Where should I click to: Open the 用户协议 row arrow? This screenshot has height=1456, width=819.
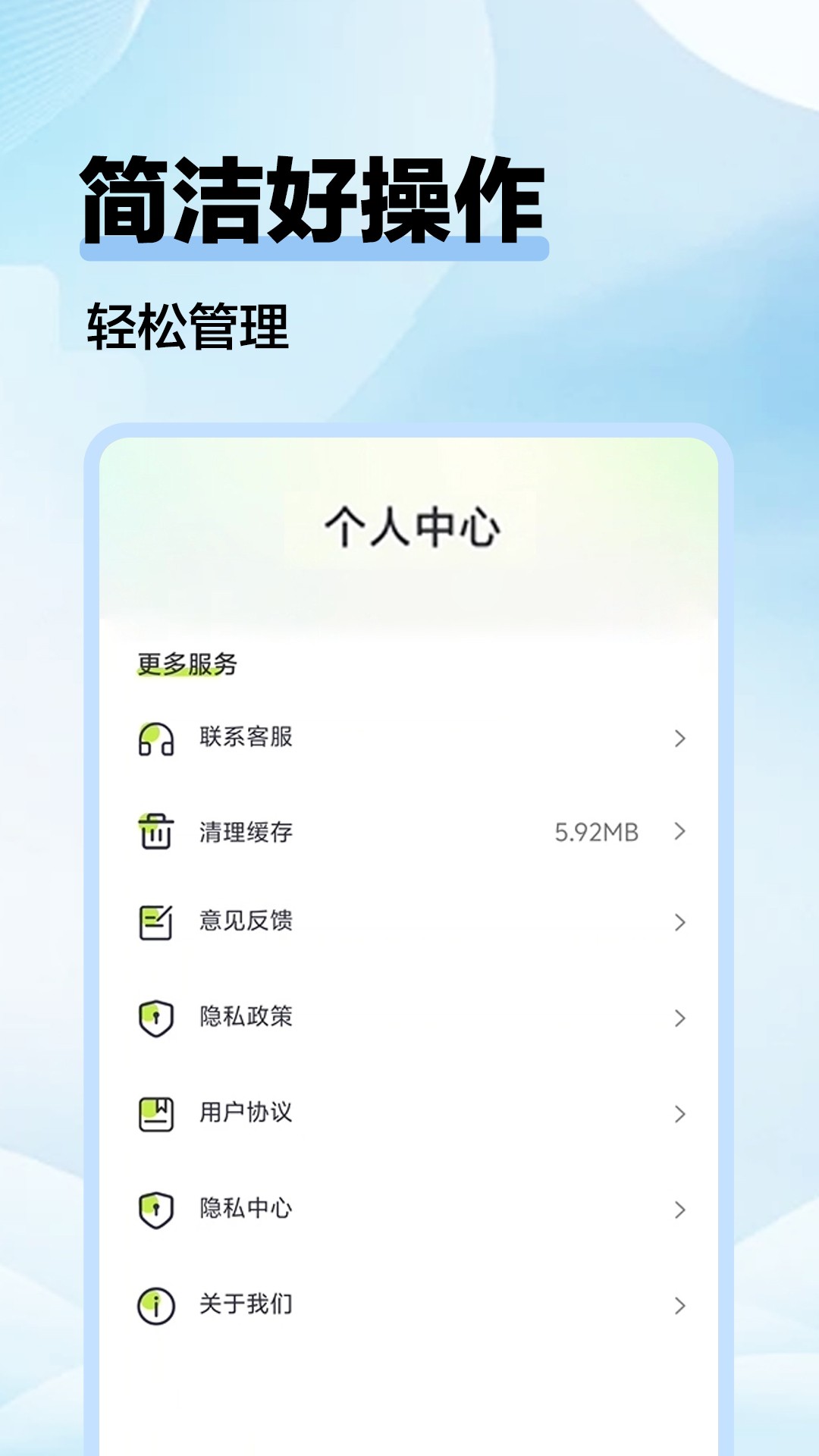[x=680, y=1113]
